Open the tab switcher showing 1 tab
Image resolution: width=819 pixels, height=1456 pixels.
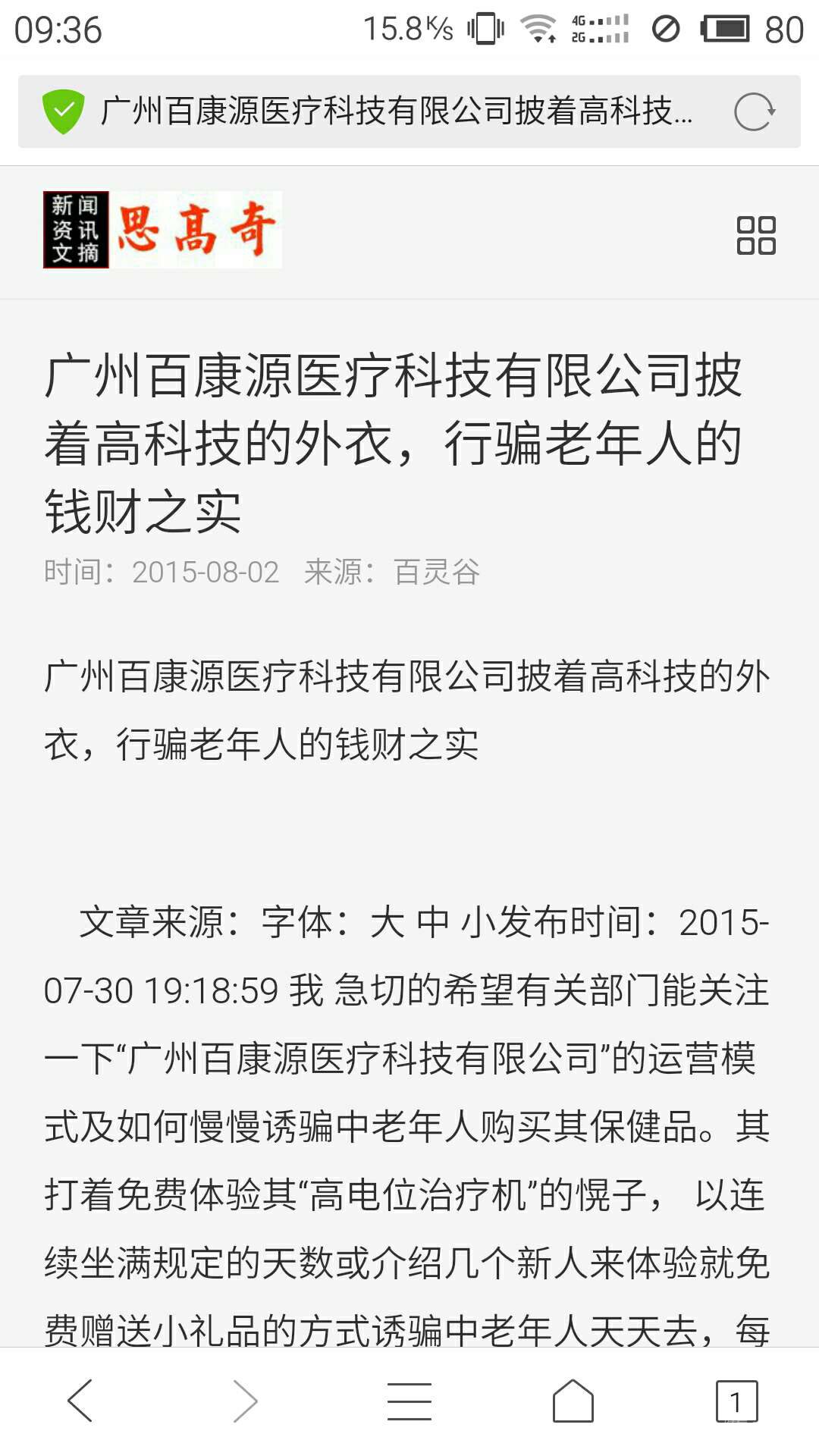click(x=736, y=1401)
